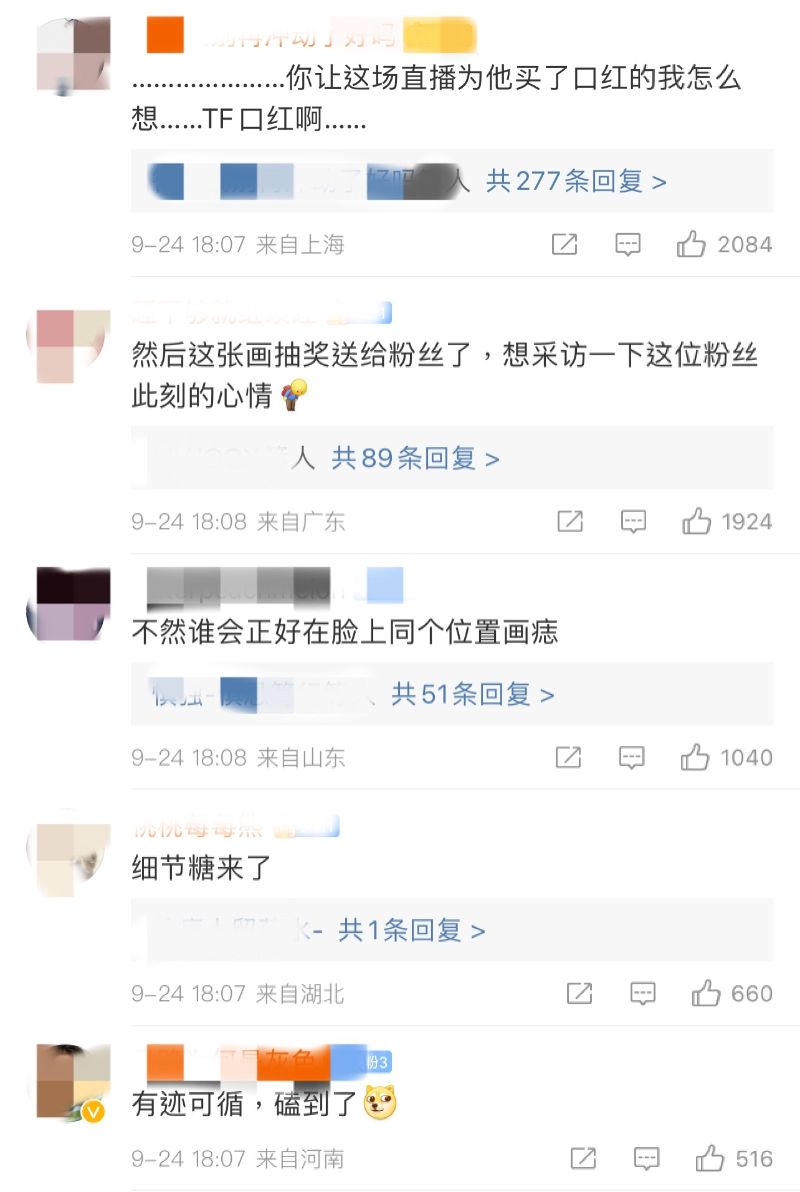Open the 共89条回复 replies thread
Viewport: 800px width, 1192px height.
416,459
